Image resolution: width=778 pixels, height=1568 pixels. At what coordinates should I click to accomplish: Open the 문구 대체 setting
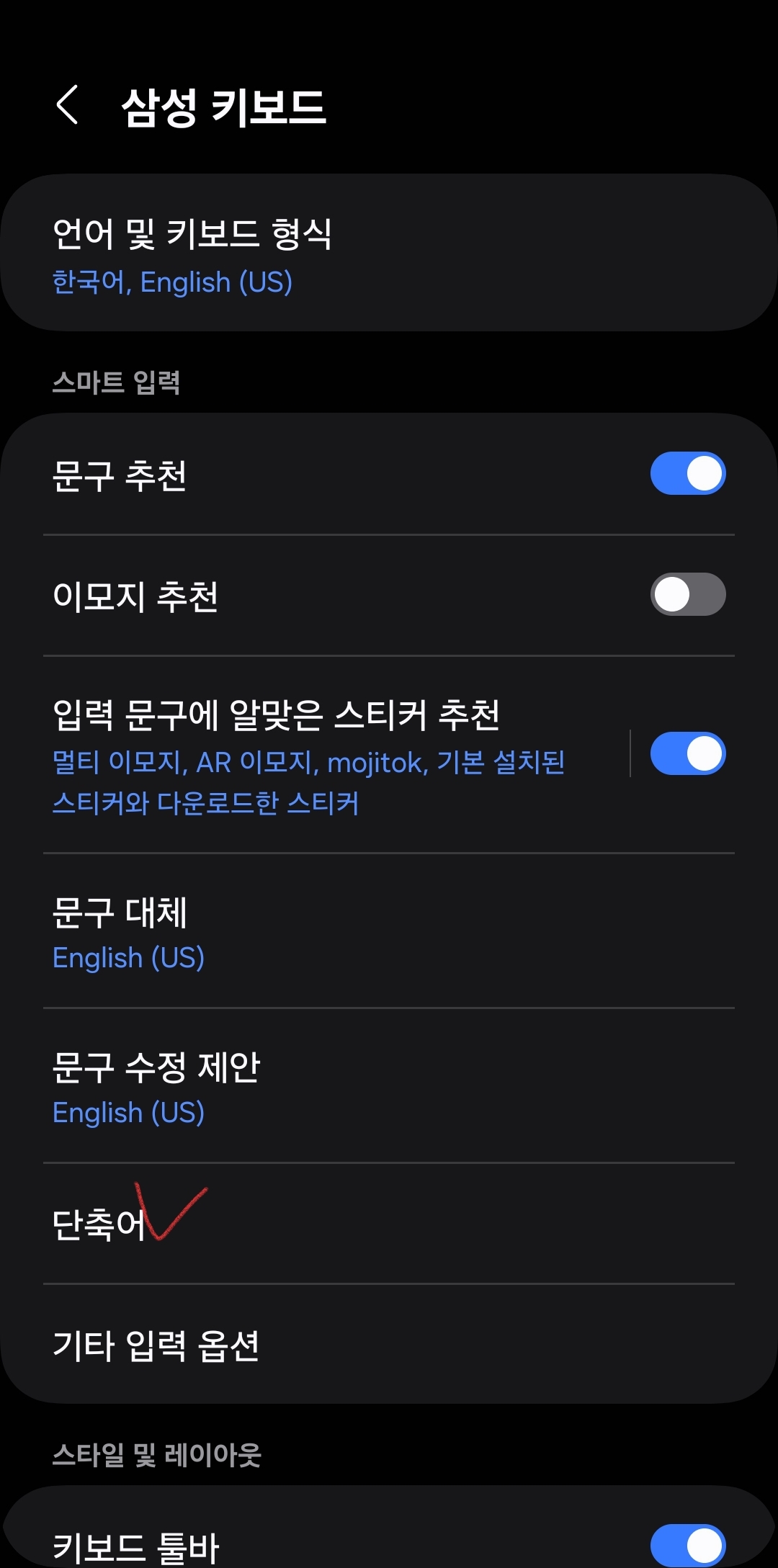(389, 932)
